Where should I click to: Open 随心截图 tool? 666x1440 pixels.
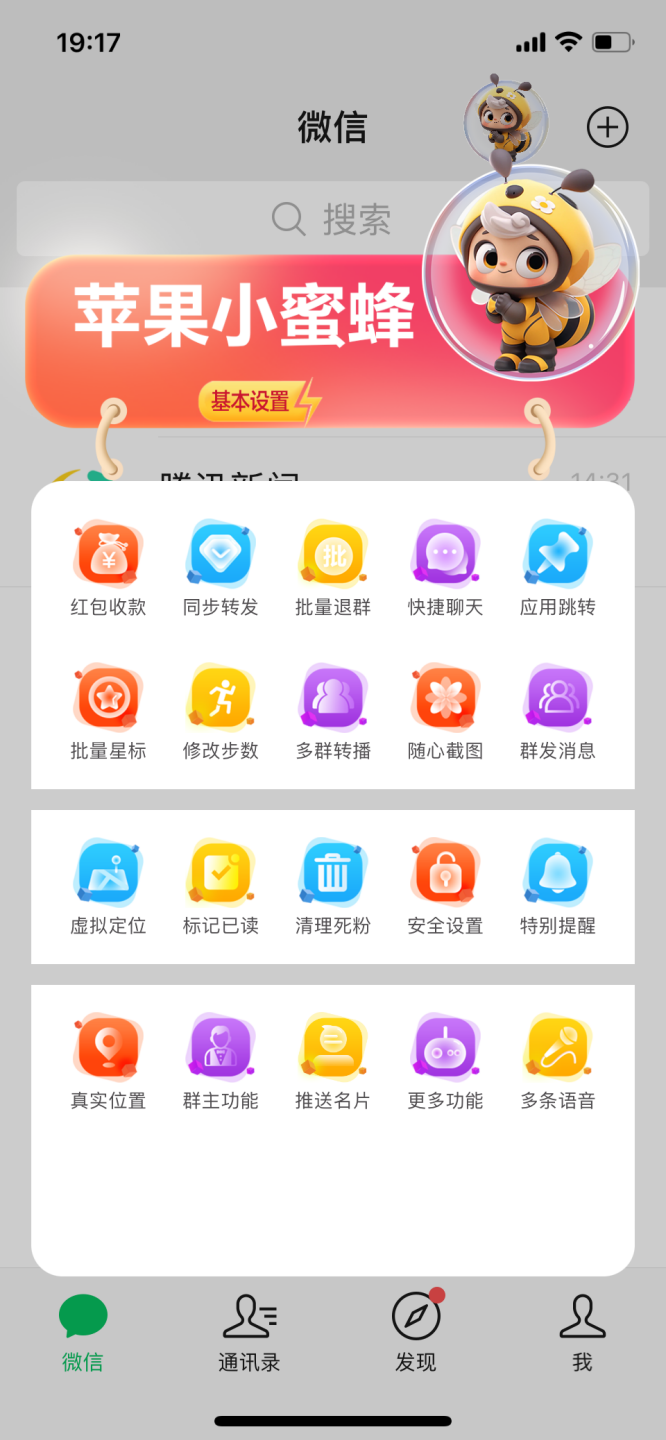[445, 698]
